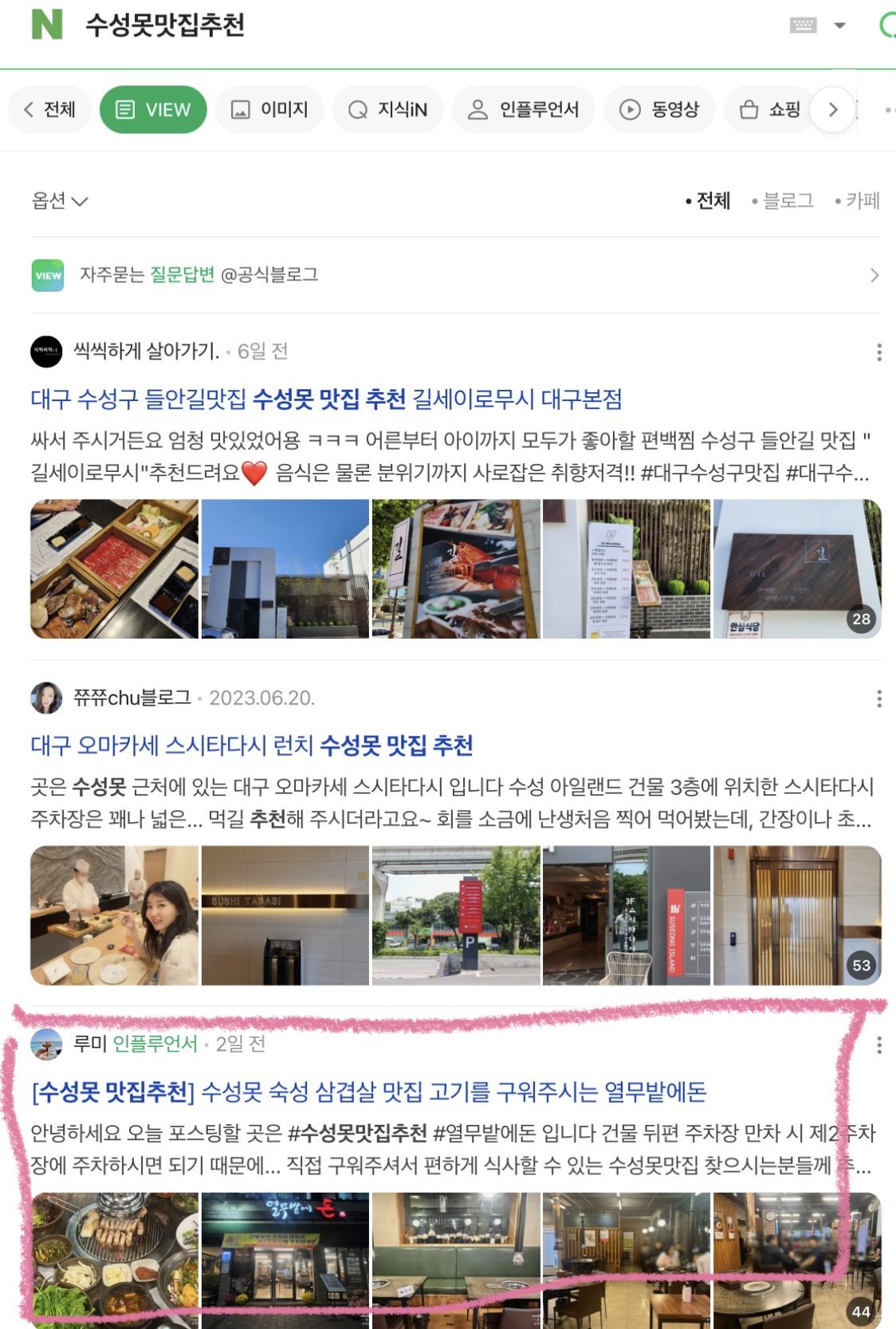Screen dimensions: 896x1329
Task: Switch to the 이미지 tab
Action: click(269, 109)
